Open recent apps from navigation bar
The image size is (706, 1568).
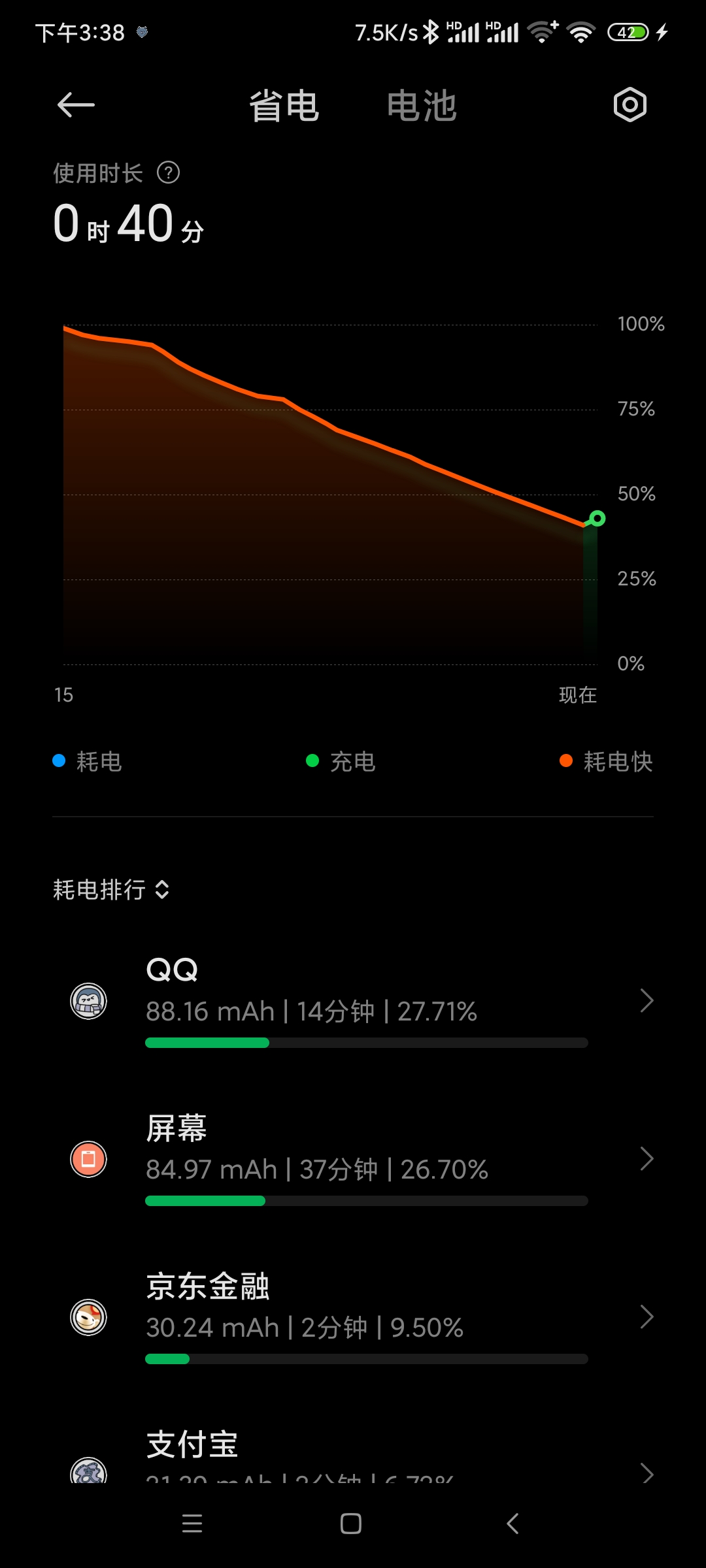coord(192,1524)
